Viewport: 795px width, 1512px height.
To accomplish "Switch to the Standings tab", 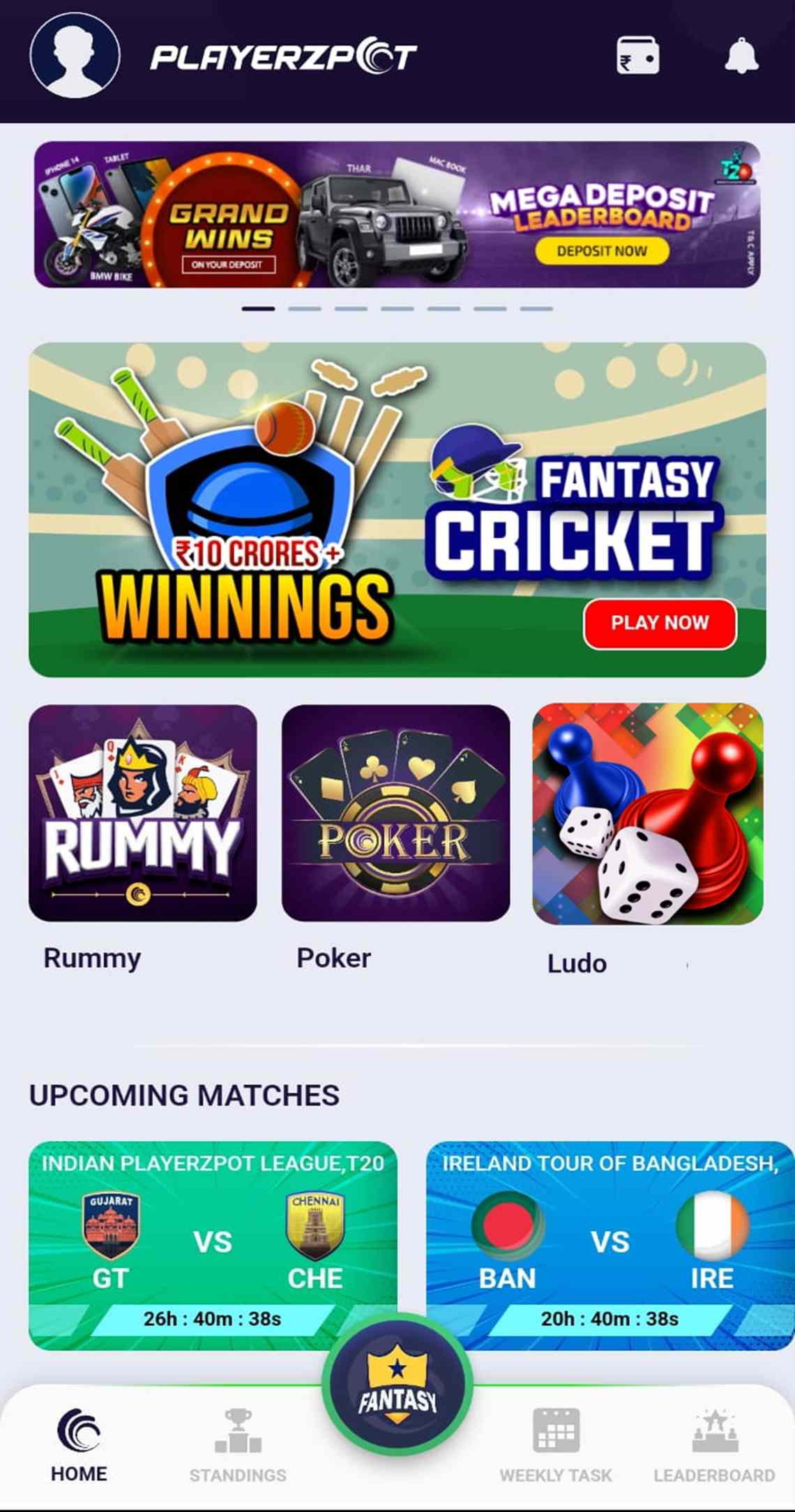I will [238, 1445].
